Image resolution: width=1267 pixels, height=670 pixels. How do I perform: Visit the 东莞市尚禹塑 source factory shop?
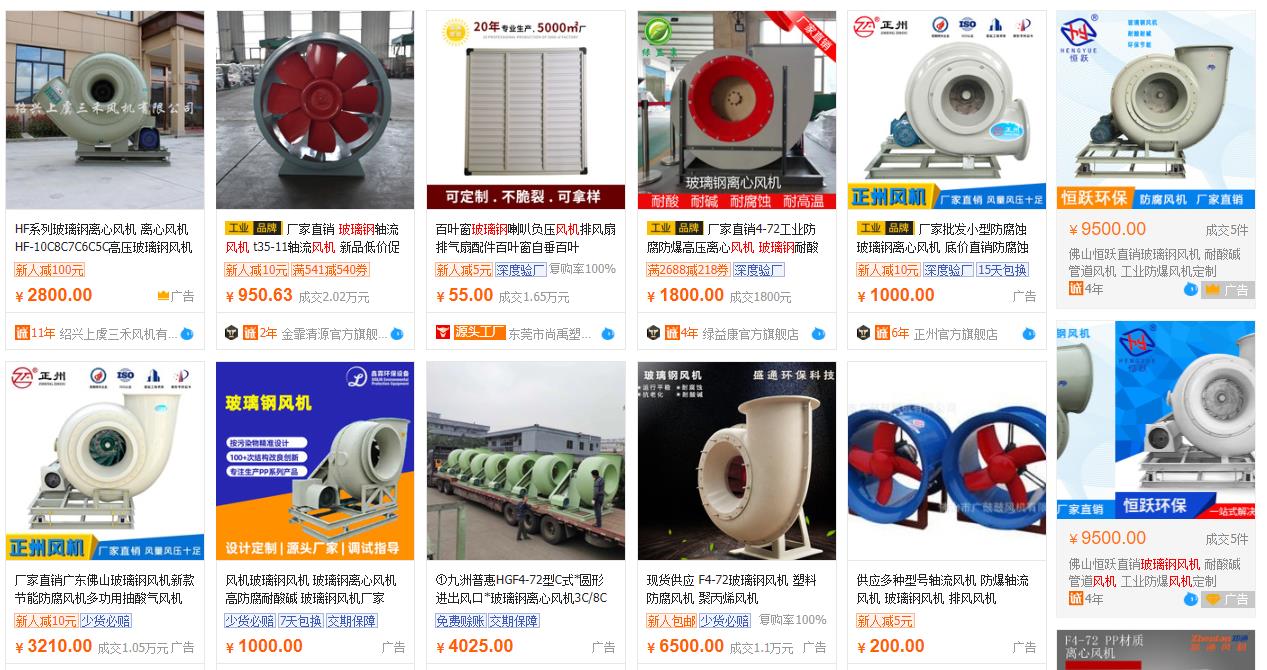(x=550, y=334)
